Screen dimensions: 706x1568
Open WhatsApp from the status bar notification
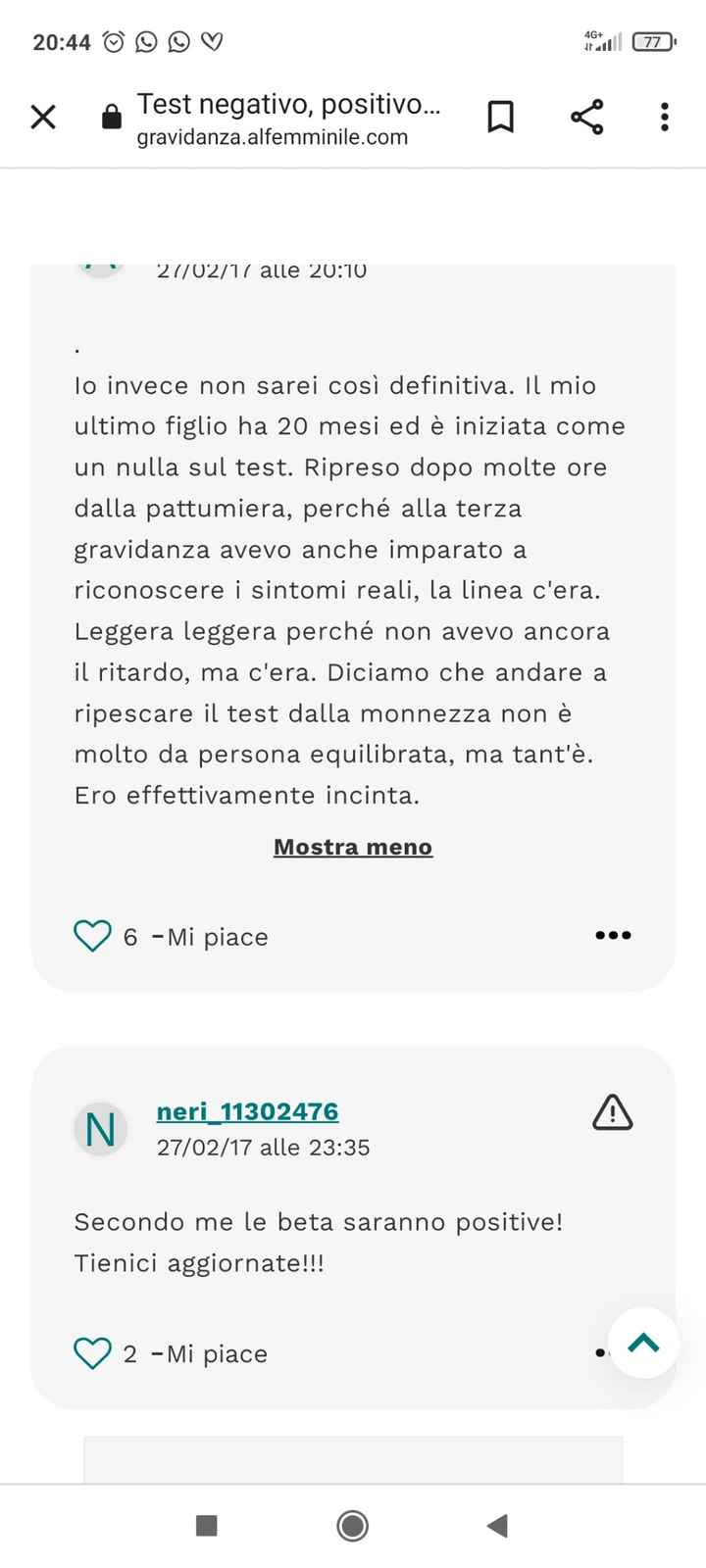[147, 42]
